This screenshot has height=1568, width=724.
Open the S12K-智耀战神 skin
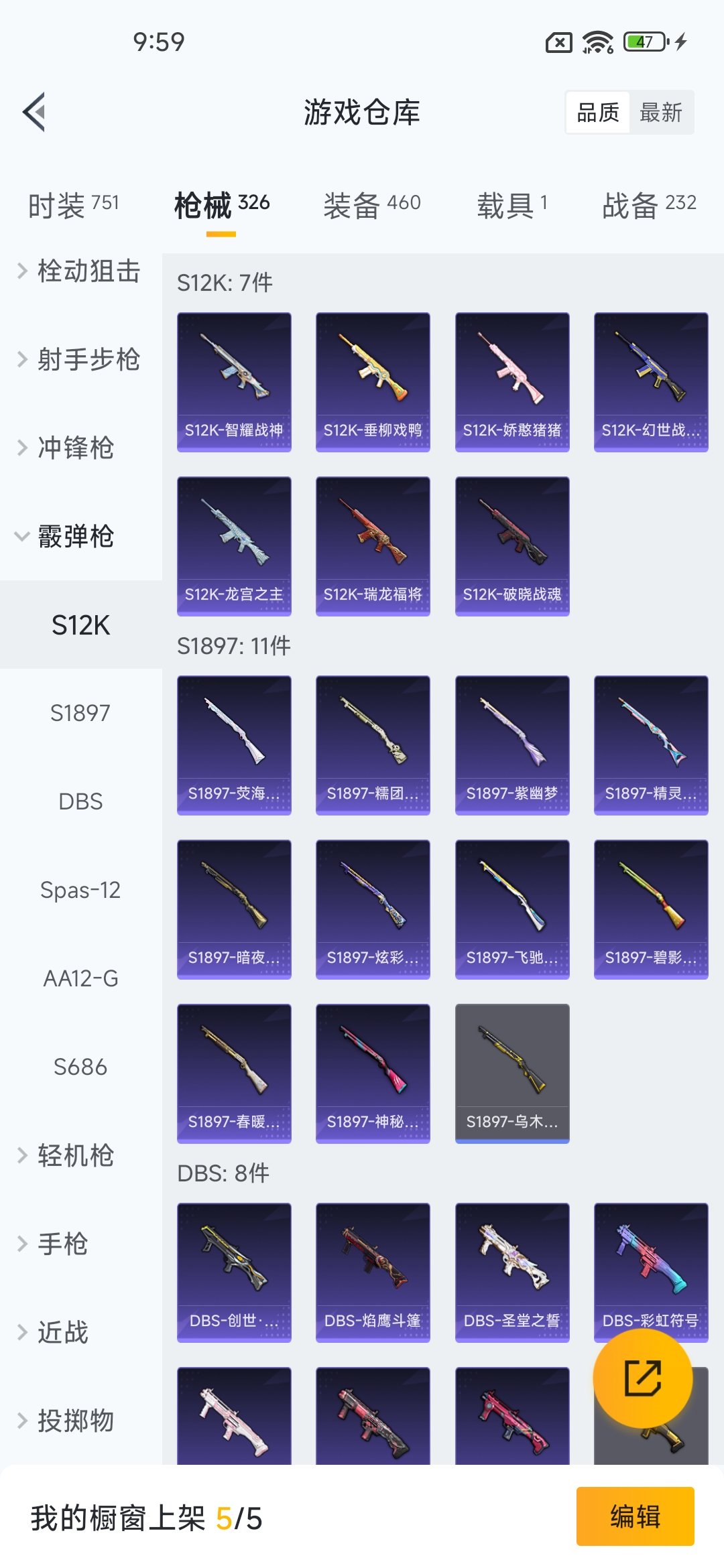point(234,382)
